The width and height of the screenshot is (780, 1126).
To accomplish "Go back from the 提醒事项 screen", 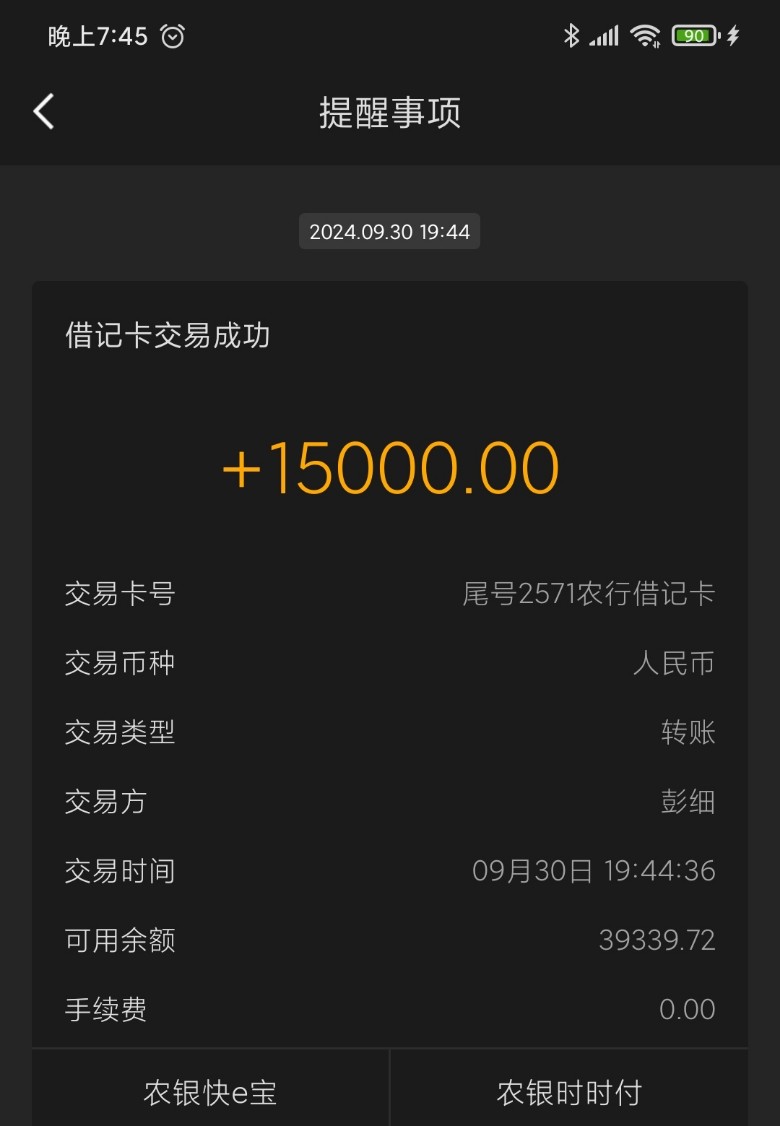I will pos(44,112).
